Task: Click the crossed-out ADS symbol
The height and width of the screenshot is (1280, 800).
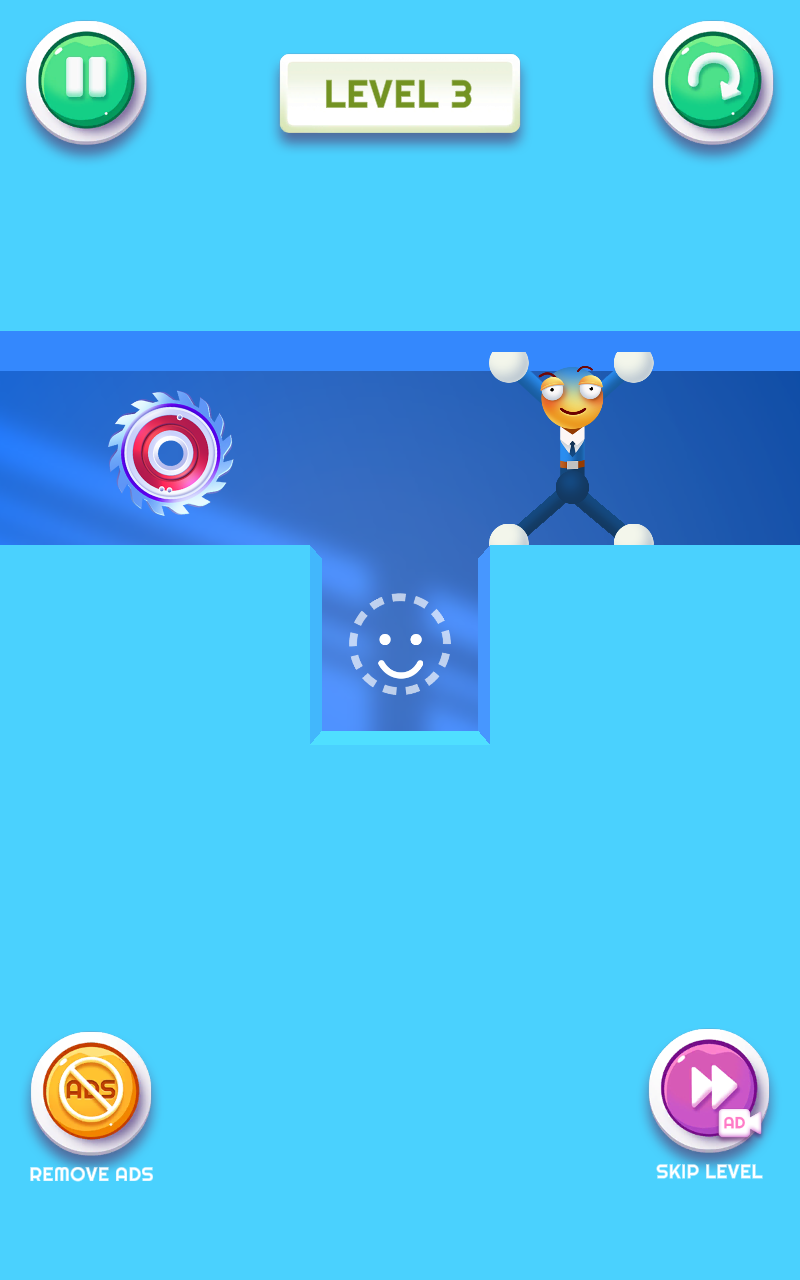Action: click(90, 1090)
